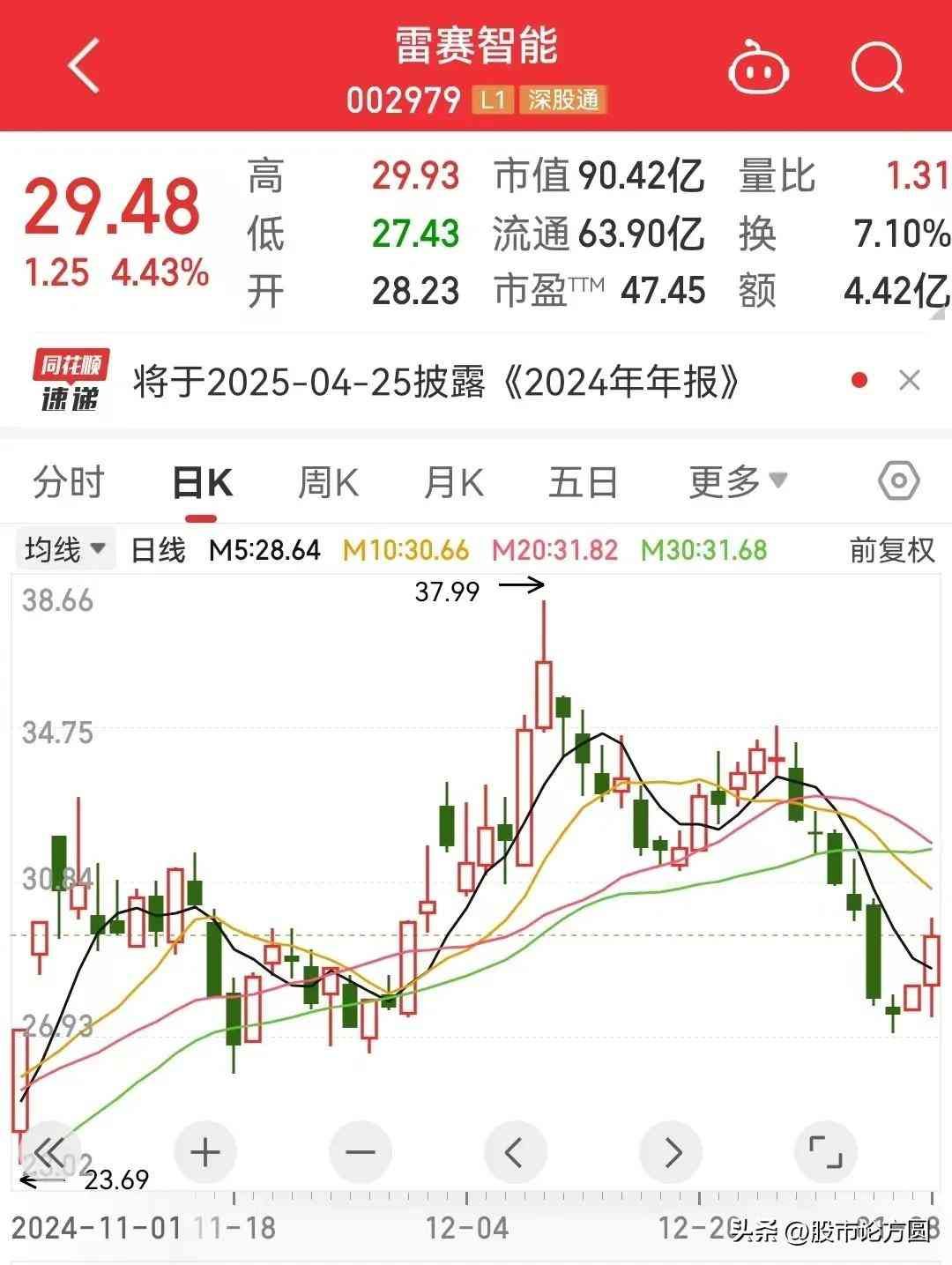
Task: Show the 月K chart
Action: point(454,483)
